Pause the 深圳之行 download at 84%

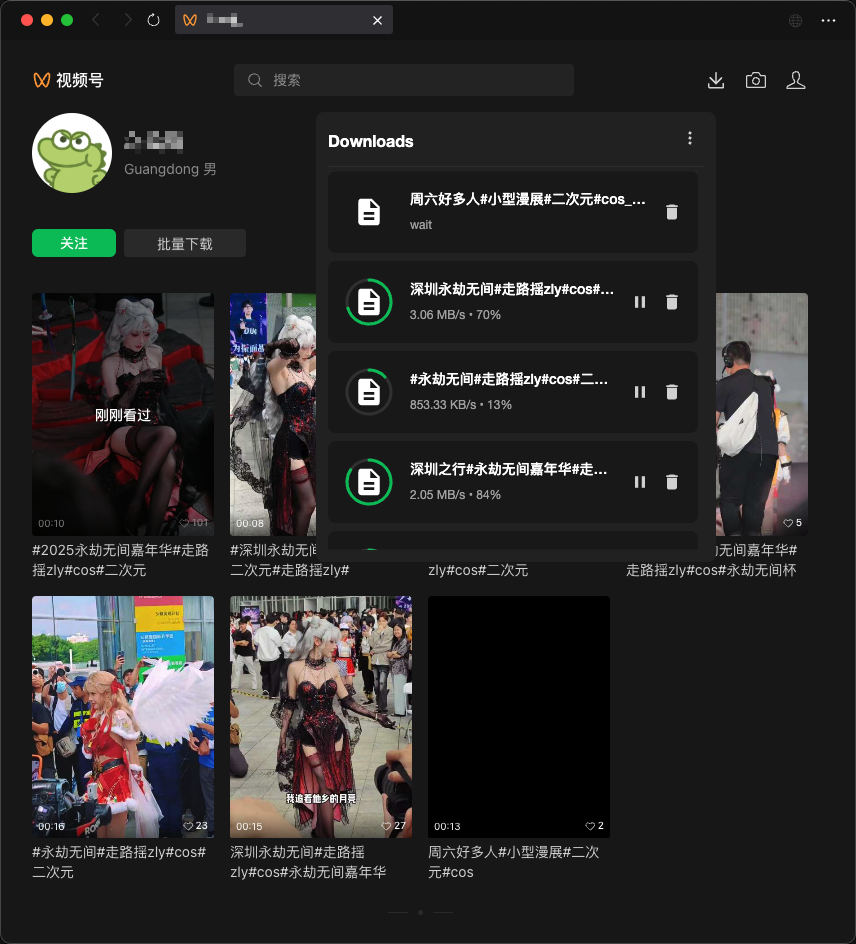[640, 482]
